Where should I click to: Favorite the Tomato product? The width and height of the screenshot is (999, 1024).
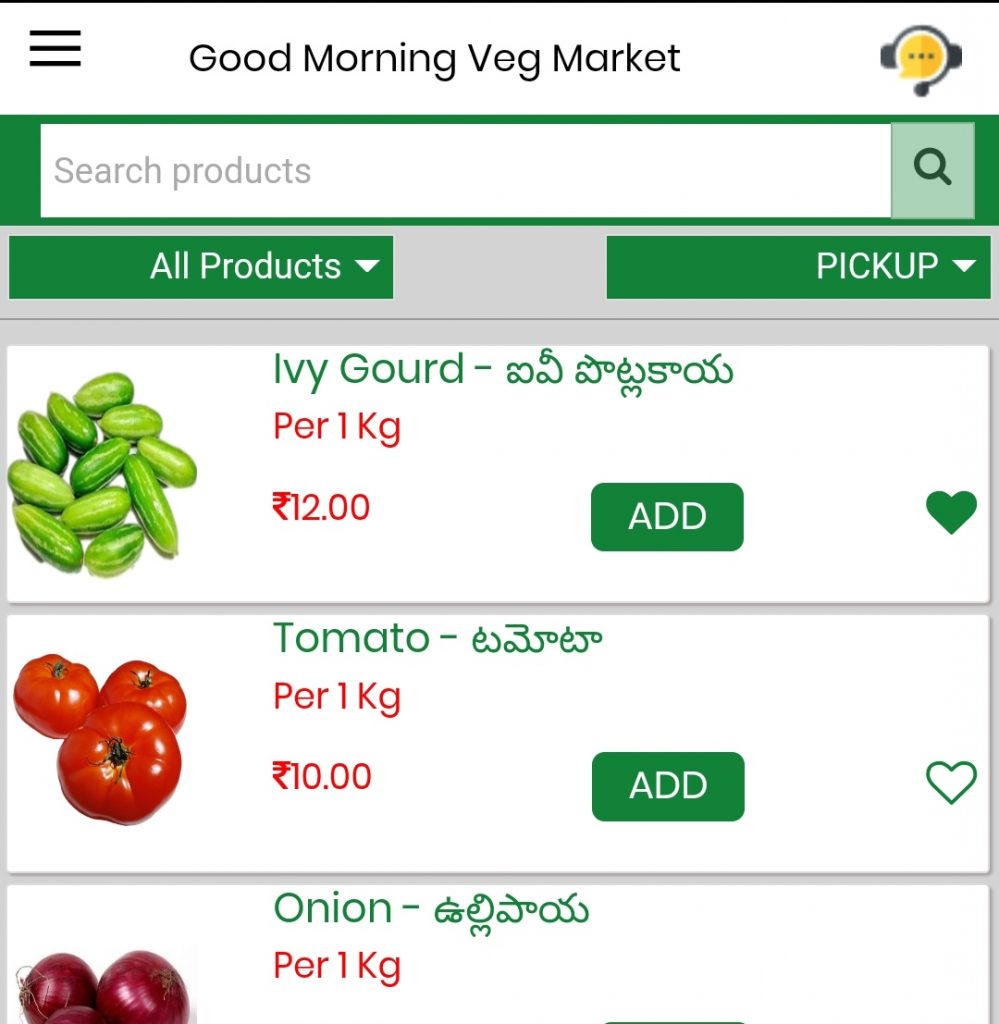pos(951,782)
